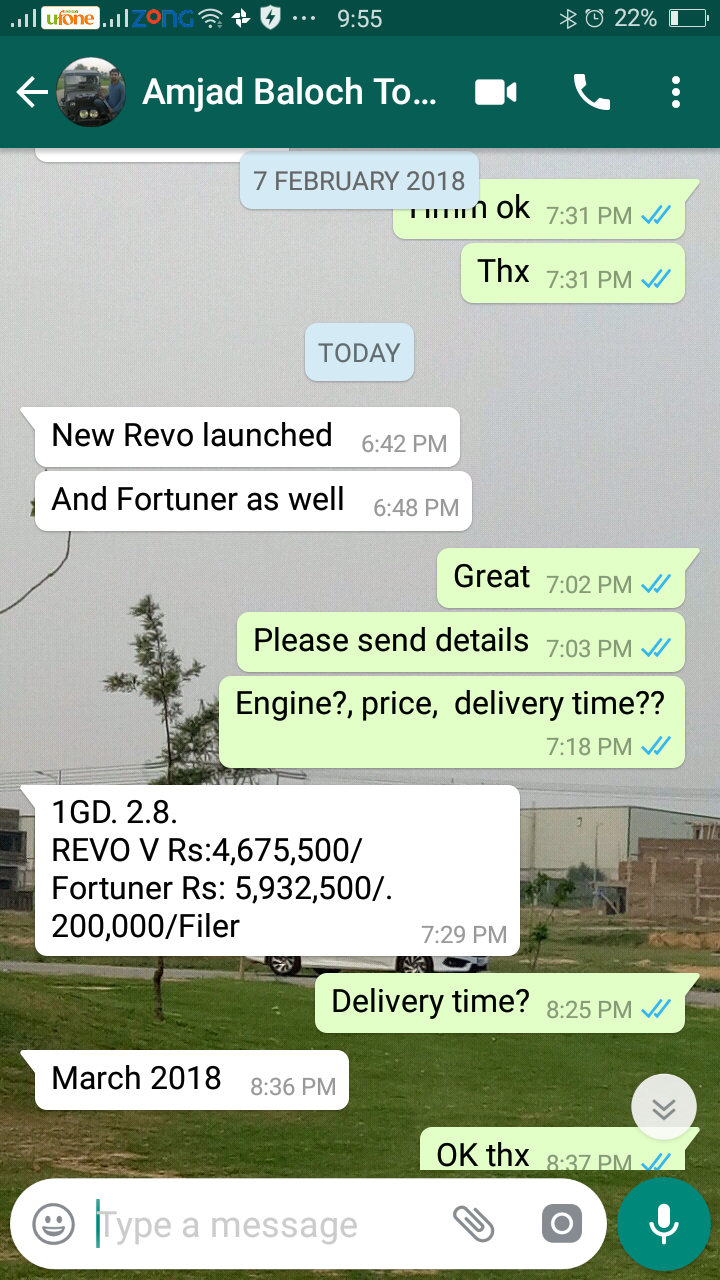The image size is (720, 1280).
Task: Tap the voice message microphone
Action: click(663, 1224)
